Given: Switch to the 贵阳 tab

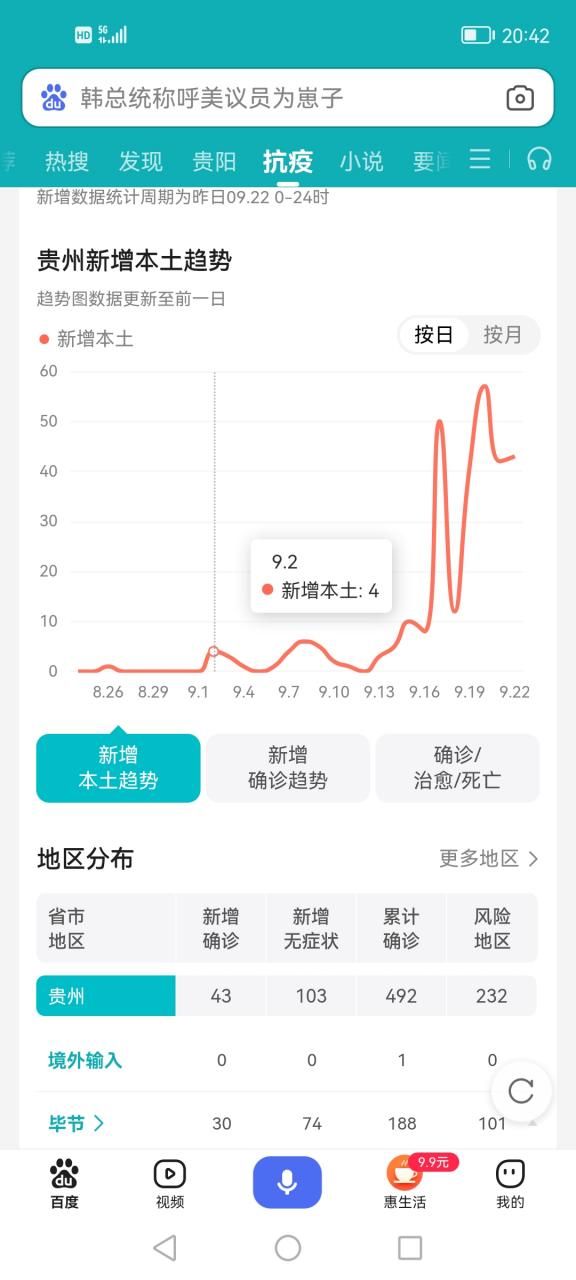Looking at the screenshot, I should [214, 161].
